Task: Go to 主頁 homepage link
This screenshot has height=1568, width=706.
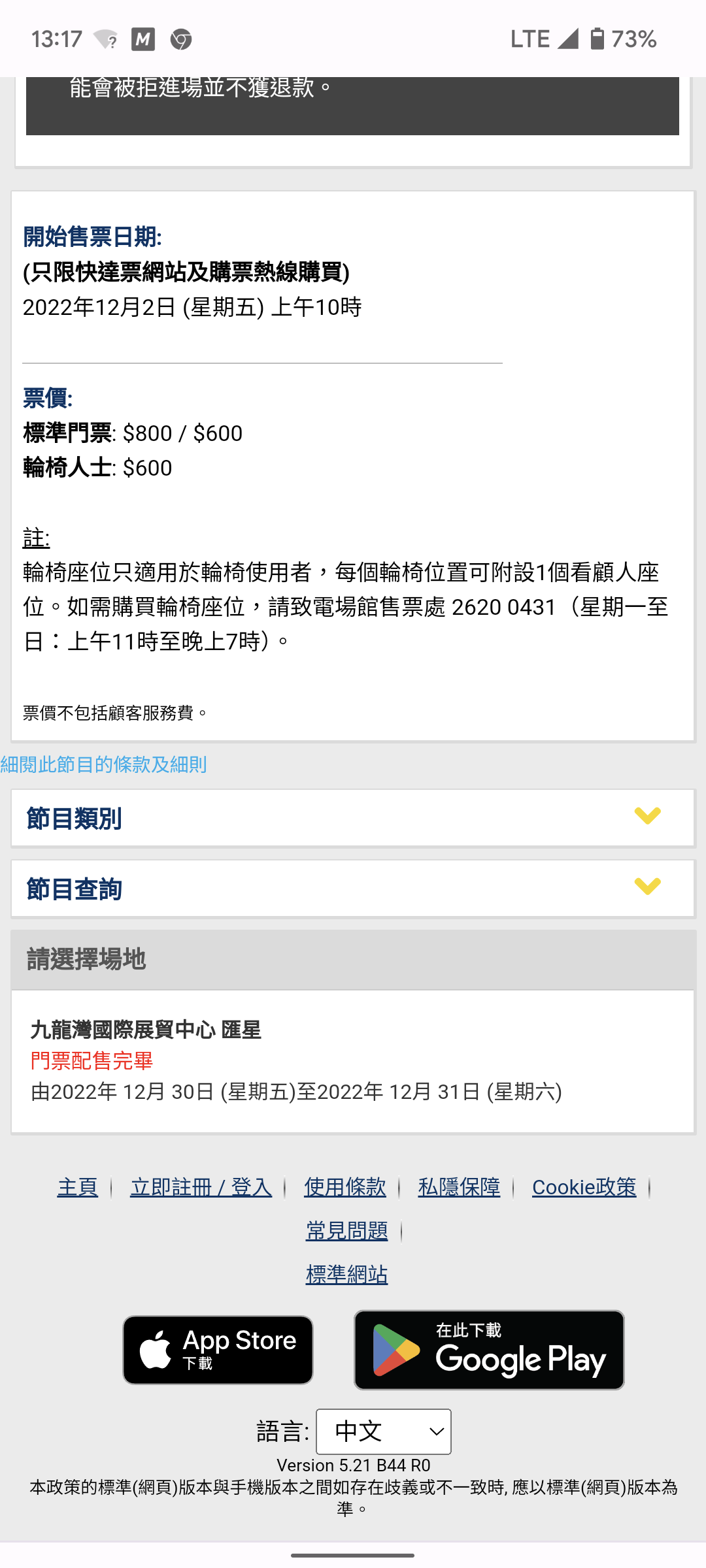Action: (x=76, y=1186)
